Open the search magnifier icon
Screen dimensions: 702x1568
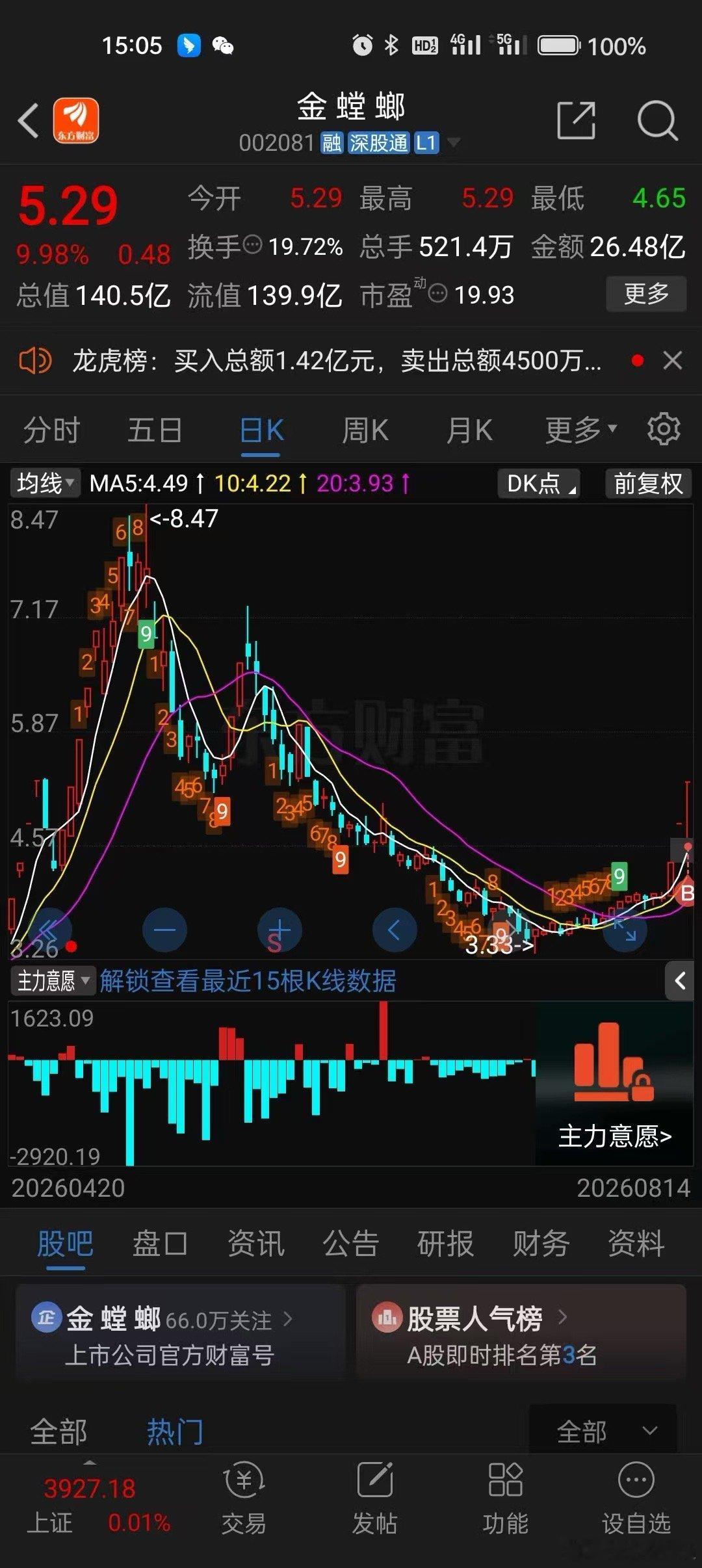[x=657, y=120]
